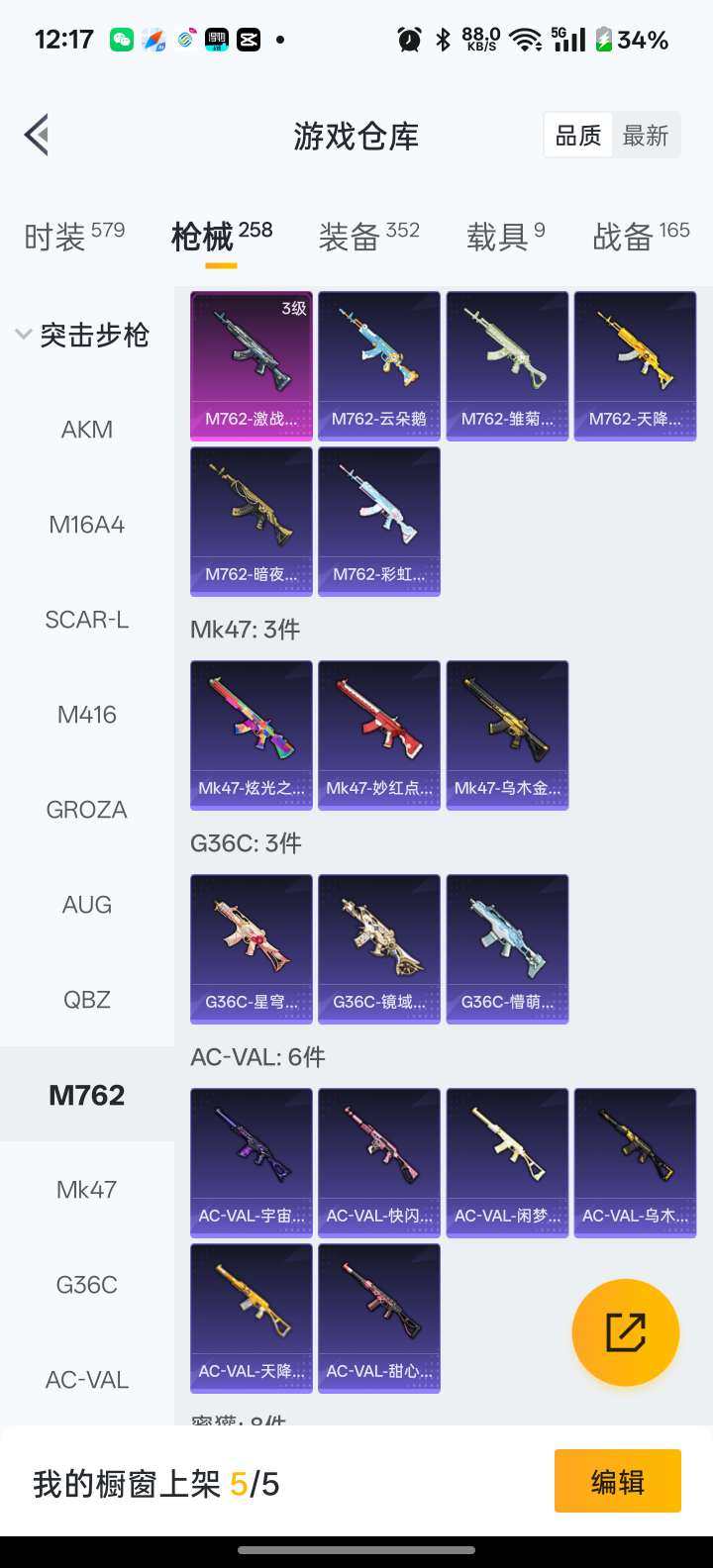Open the 战备 tab
The height and width of the screenshot is (1568, 713).
coord(641,237)
